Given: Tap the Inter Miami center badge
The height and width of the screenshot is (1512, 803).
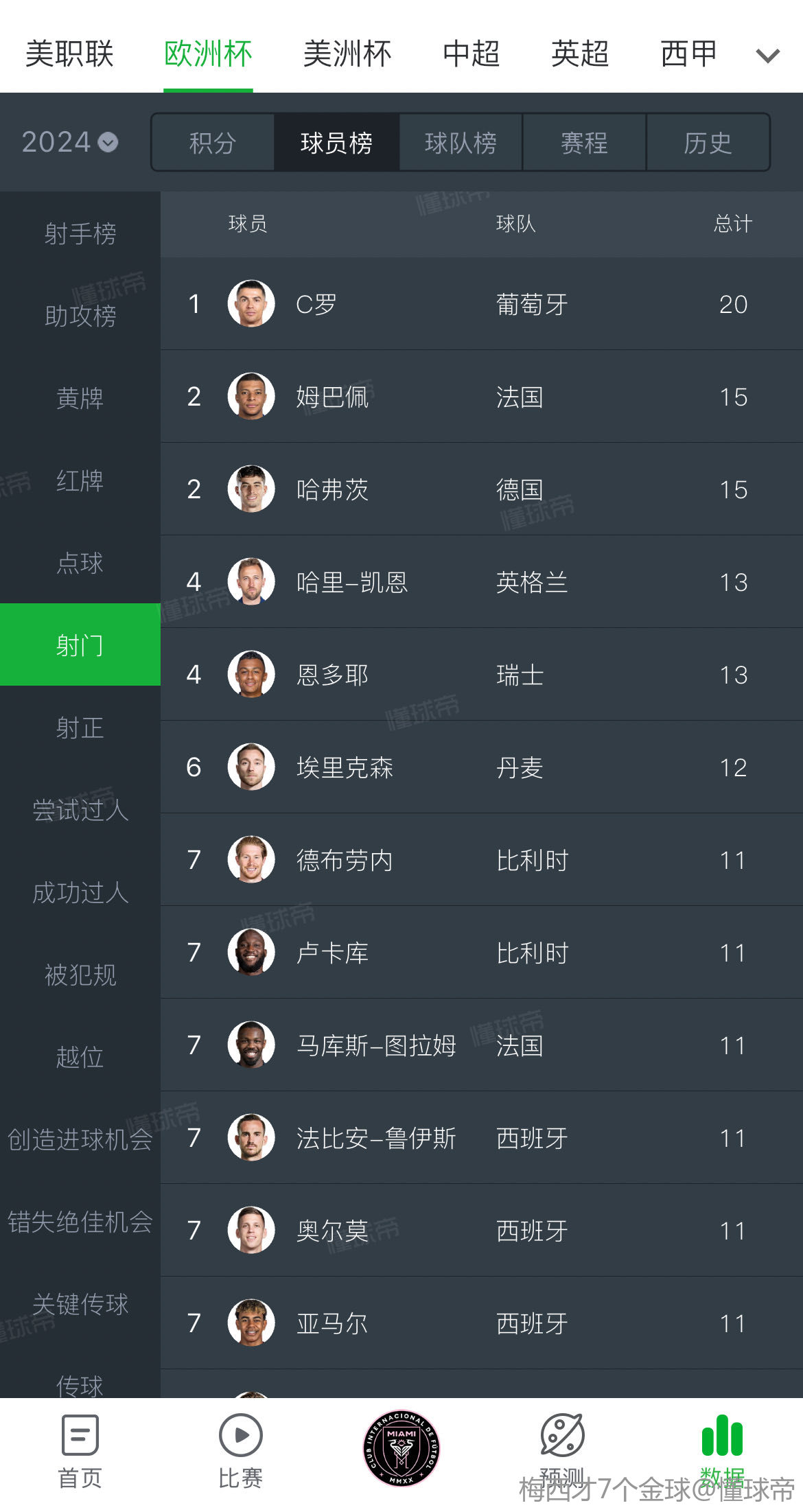Looking at the screenshot, I should point(401,1449).
